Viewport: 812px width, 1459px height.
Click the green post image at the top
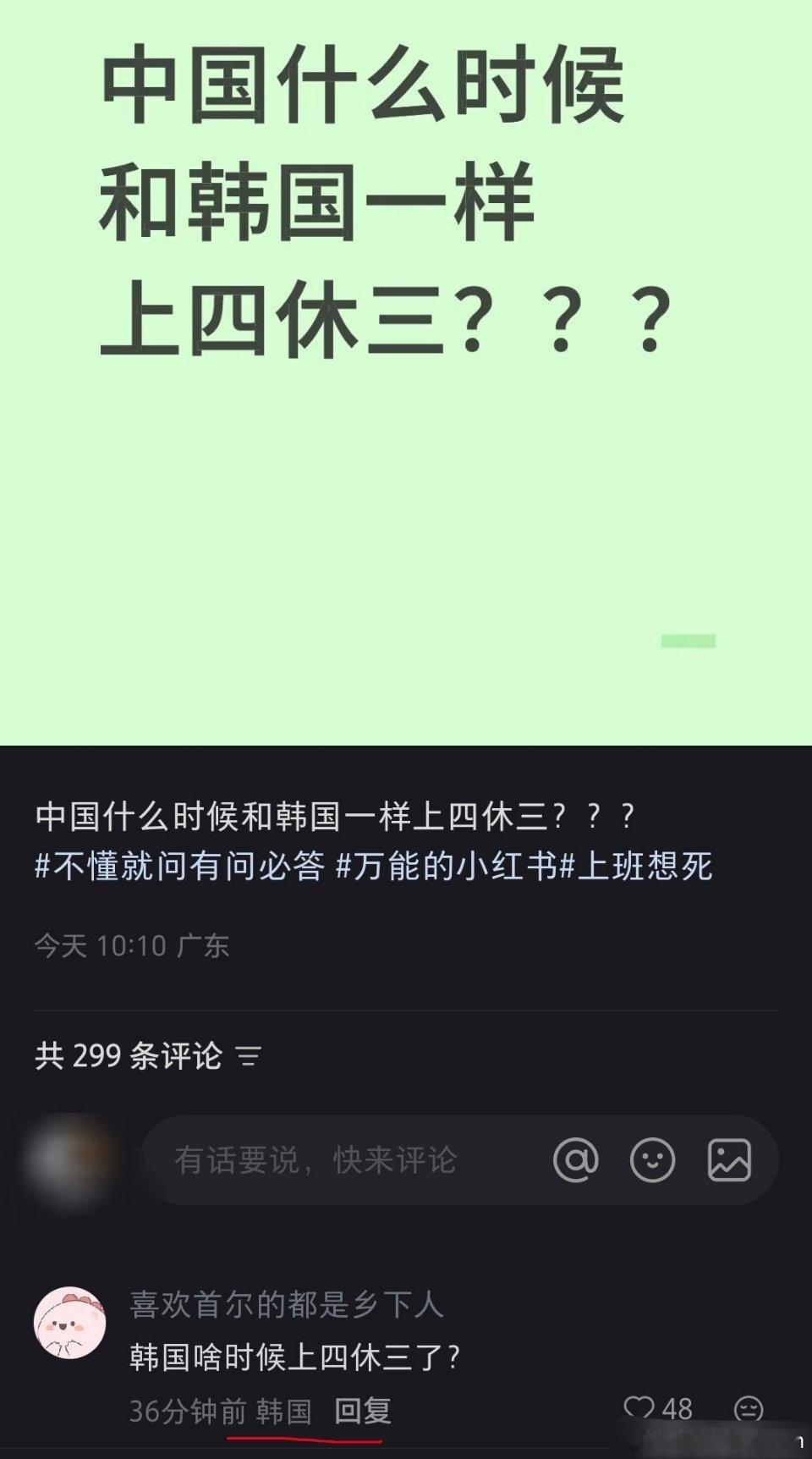click(x=406, y=372)
